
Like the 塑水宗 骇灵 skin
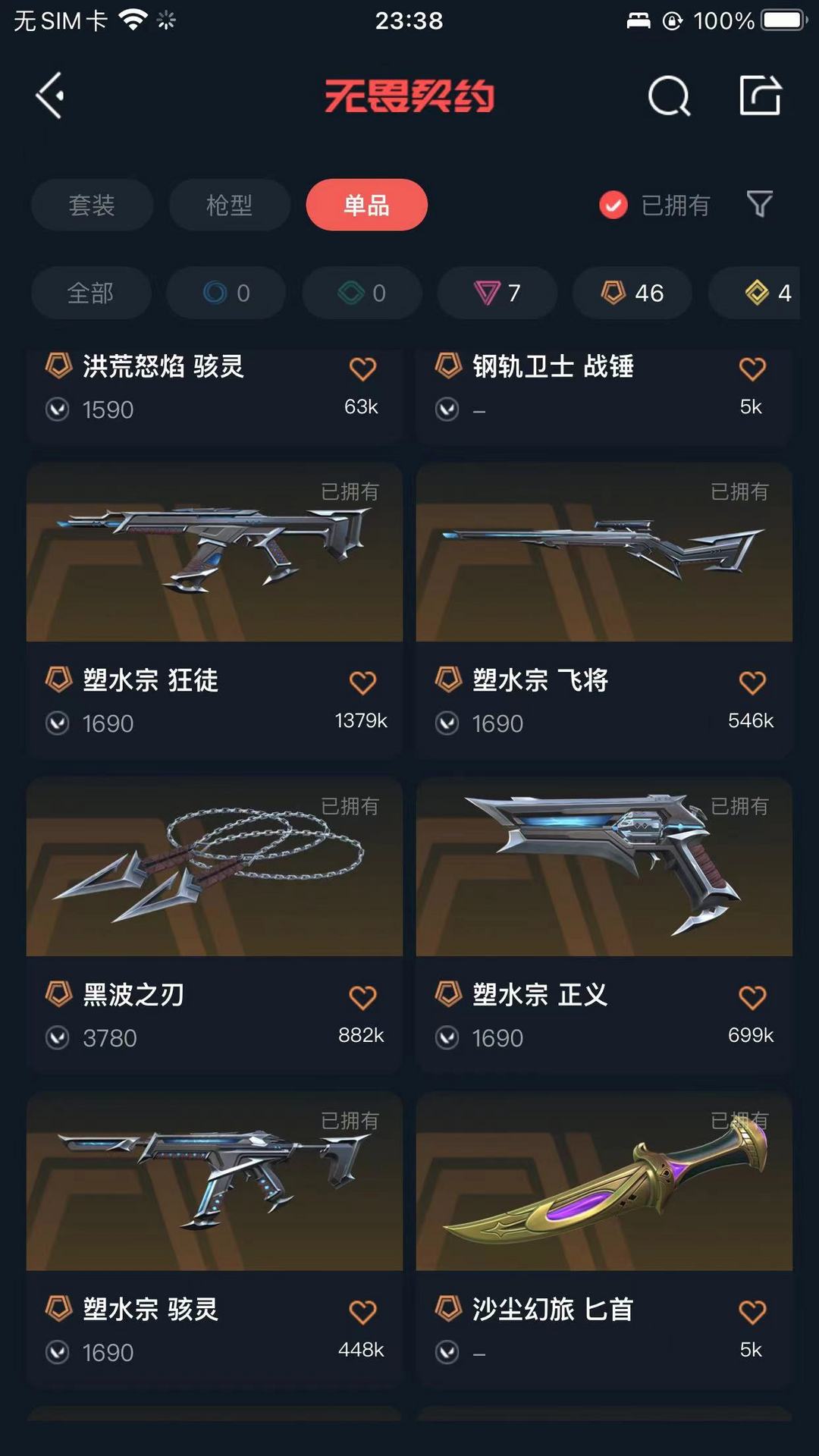(362, 1312)
